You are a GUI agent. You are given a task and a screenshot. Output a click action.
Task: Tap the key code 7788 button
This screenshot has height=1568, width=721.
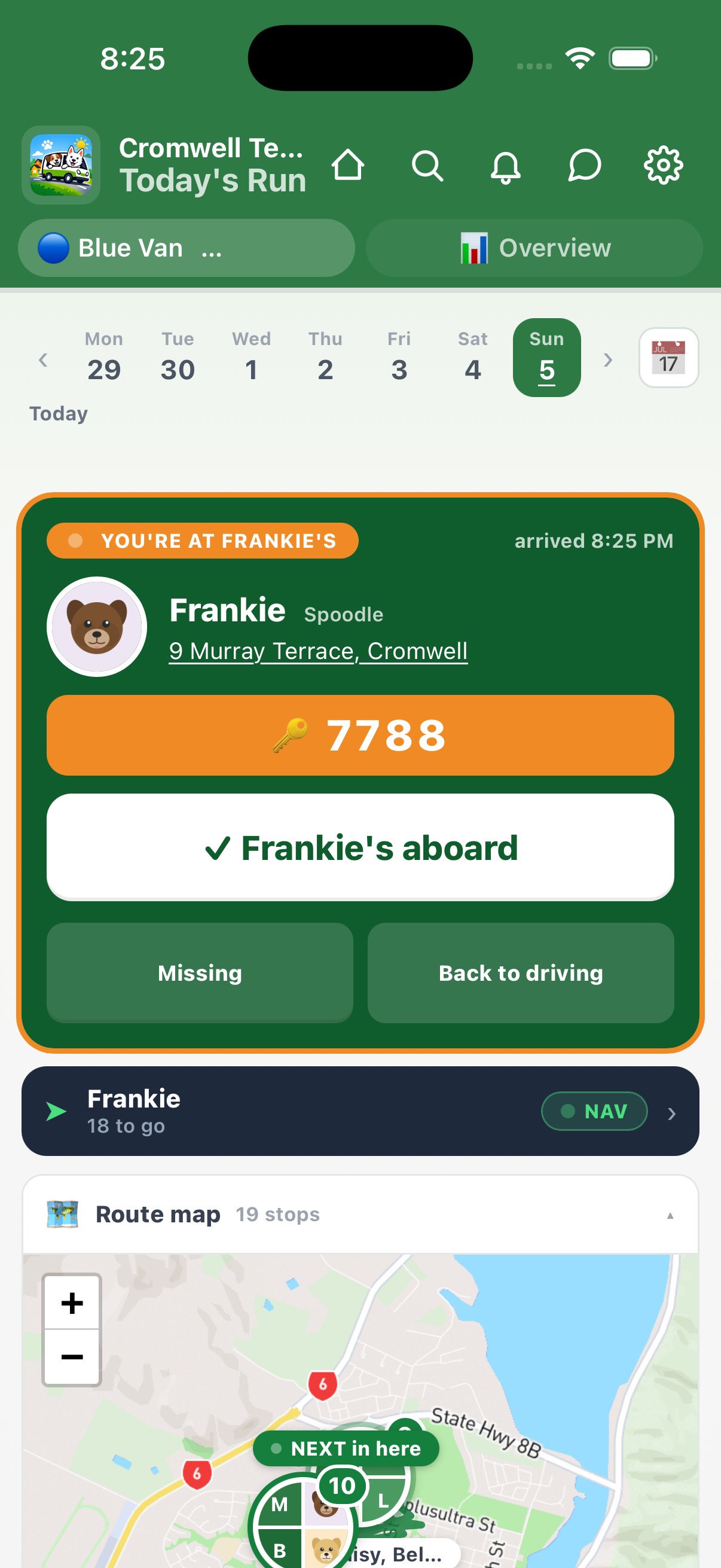(360, 735)
